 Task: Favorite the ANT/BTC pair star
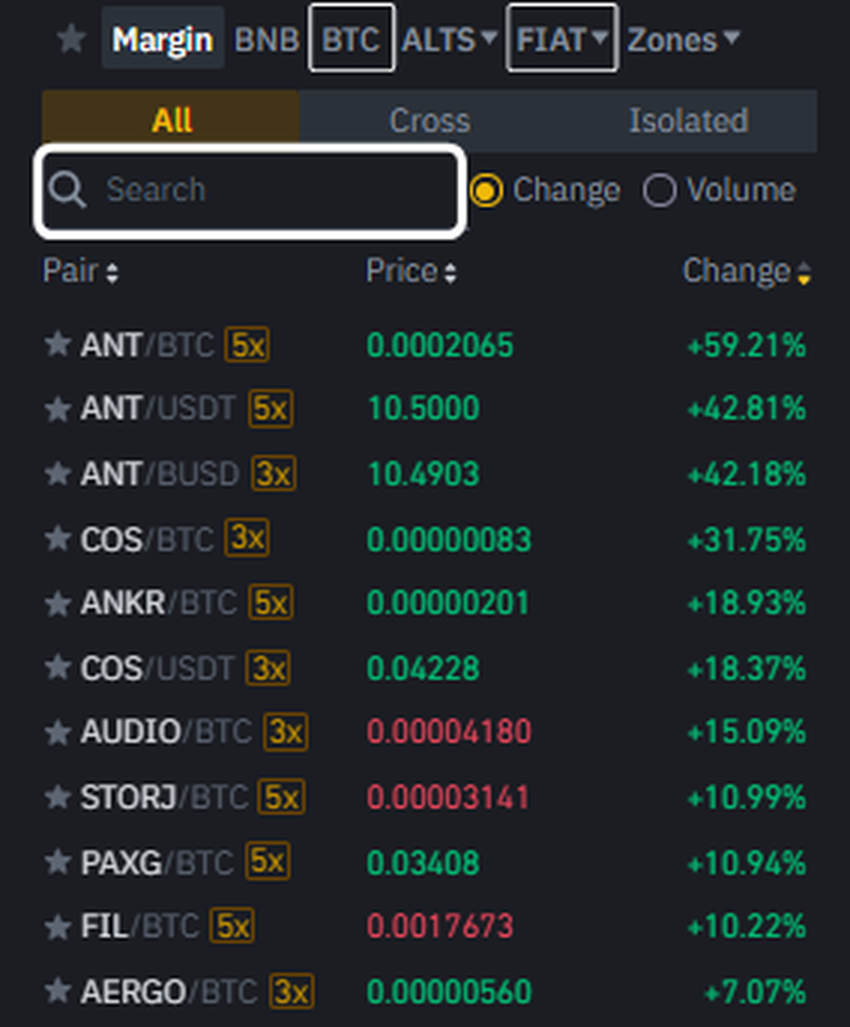[57, 345]
